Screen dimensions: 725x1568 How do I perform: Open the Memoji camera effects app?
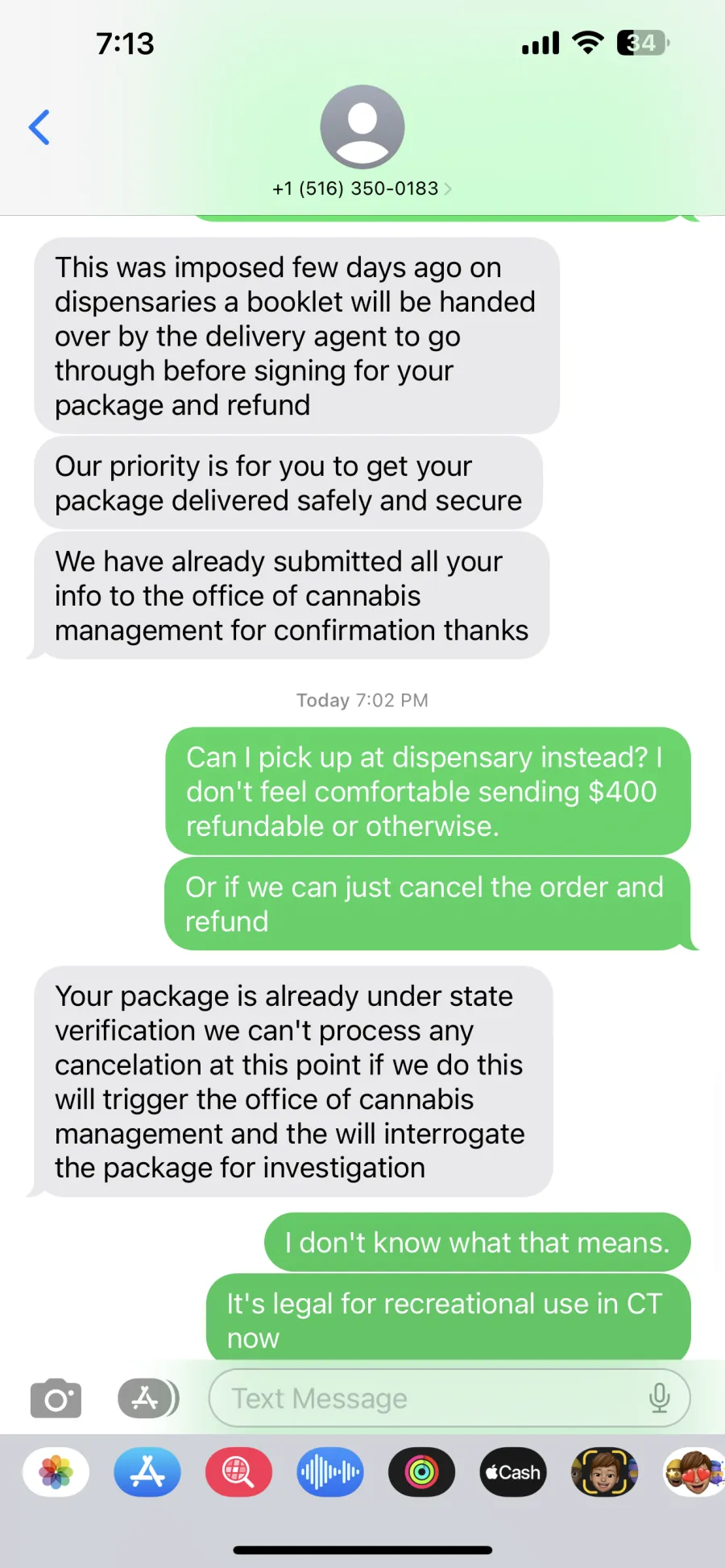pyautogui.click(x=604, y=1472)
